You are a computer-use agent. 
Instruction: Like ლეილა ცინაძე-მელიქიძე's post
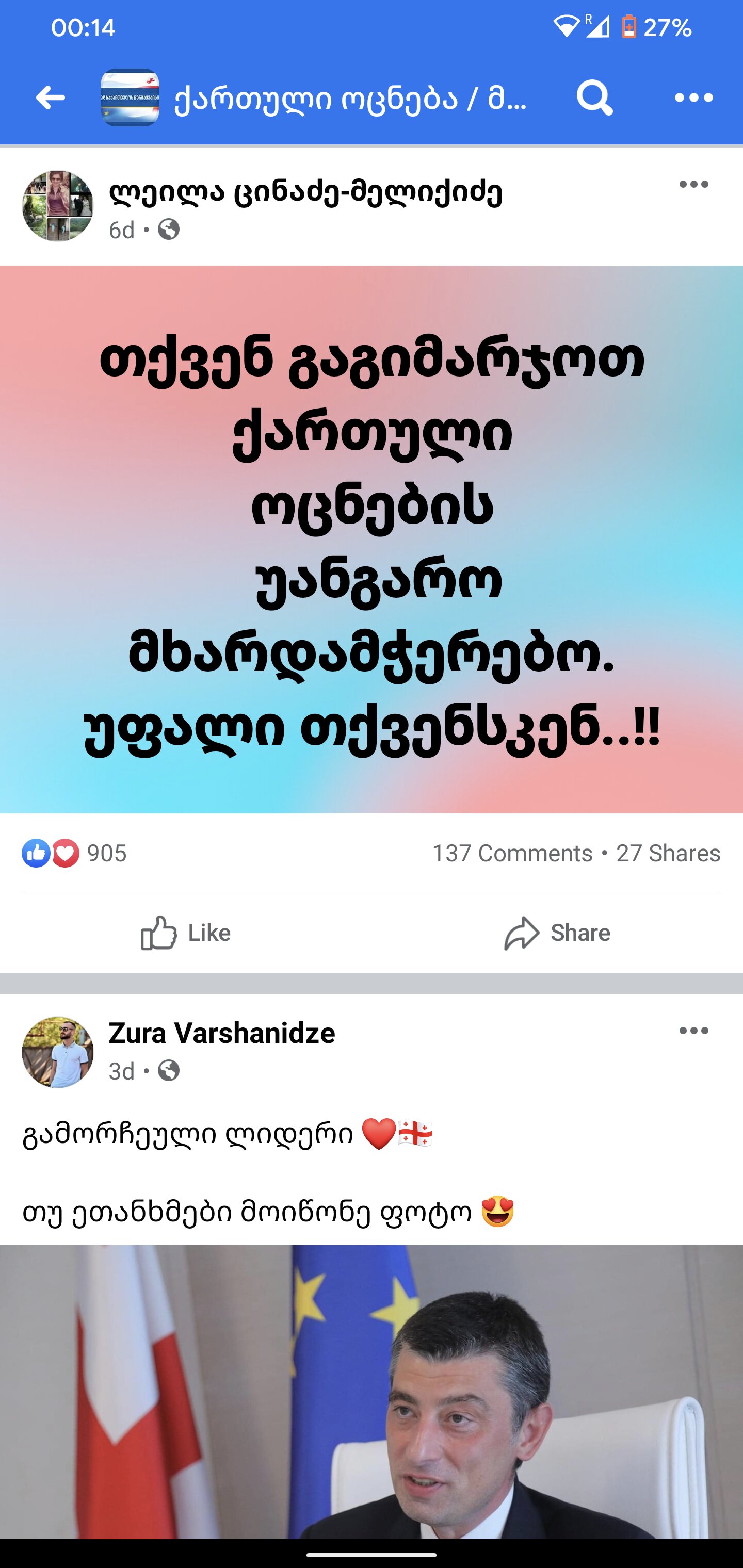click(186, 933)
